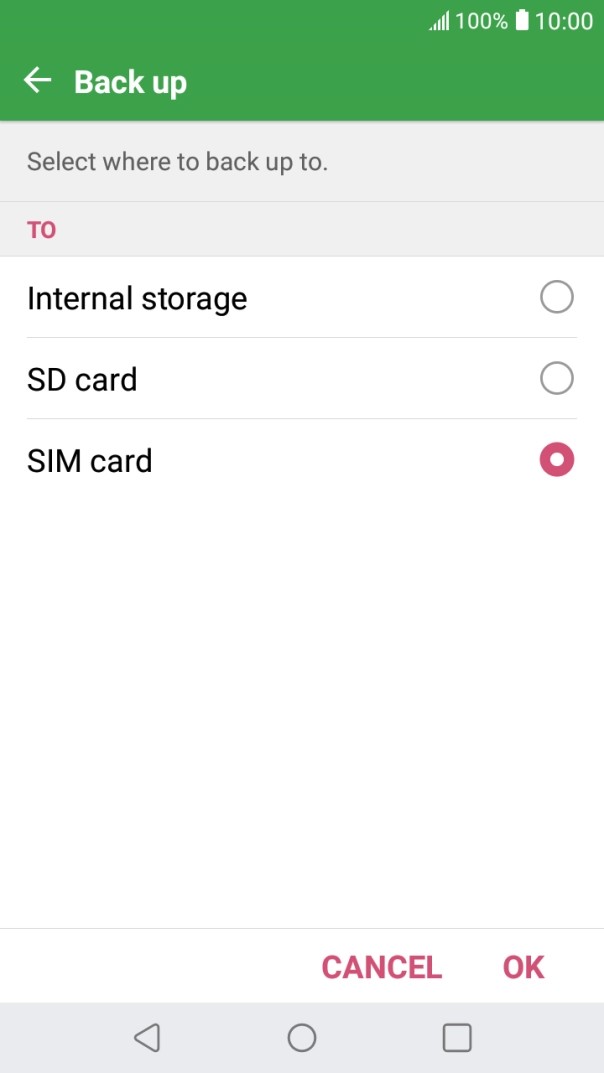Go back using the top arrow
Viewport: 604px width, 1073px height.
click(x=38, y=81)
